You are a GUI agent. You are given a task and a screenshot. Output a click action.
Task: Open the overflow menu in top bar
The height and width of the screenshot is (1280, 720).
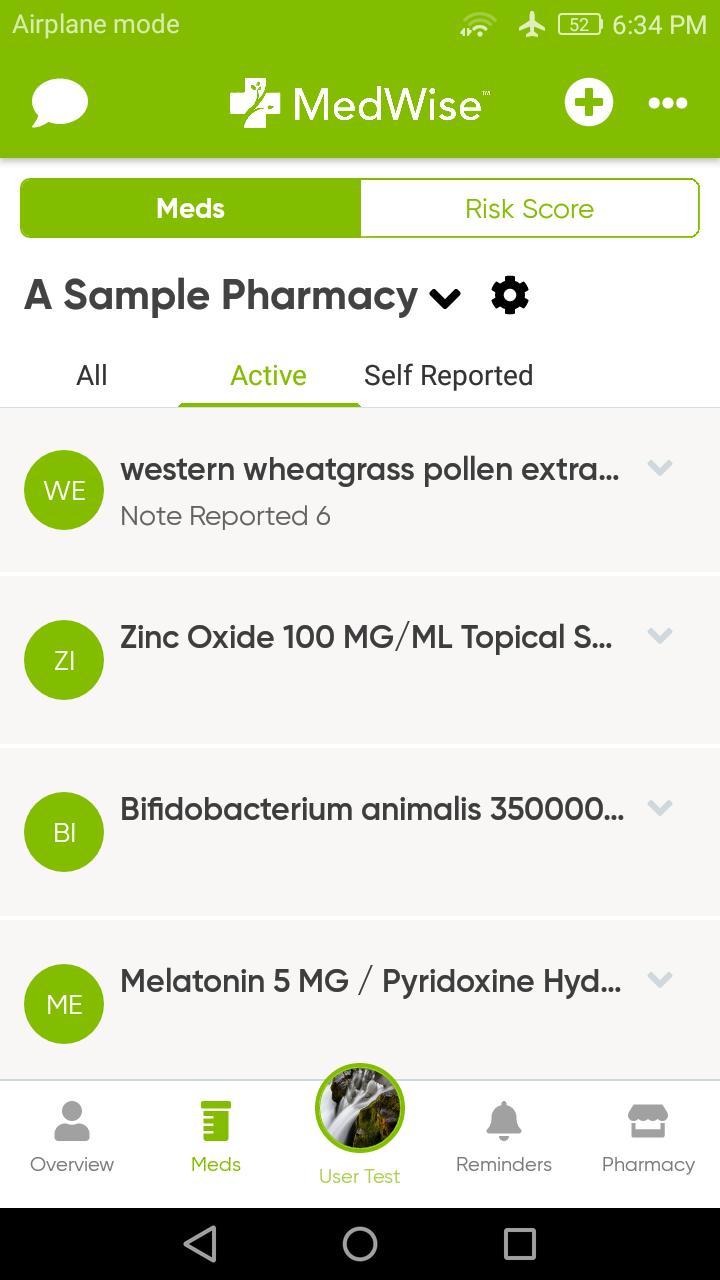coord(667,102)
